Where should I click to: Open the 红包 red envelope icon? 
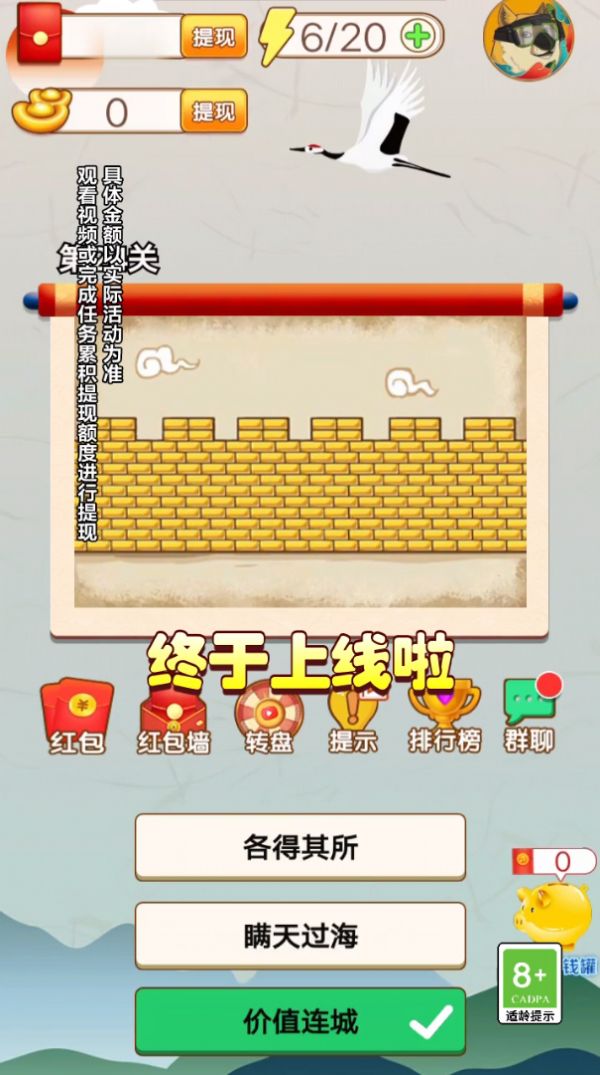point(76,716)
